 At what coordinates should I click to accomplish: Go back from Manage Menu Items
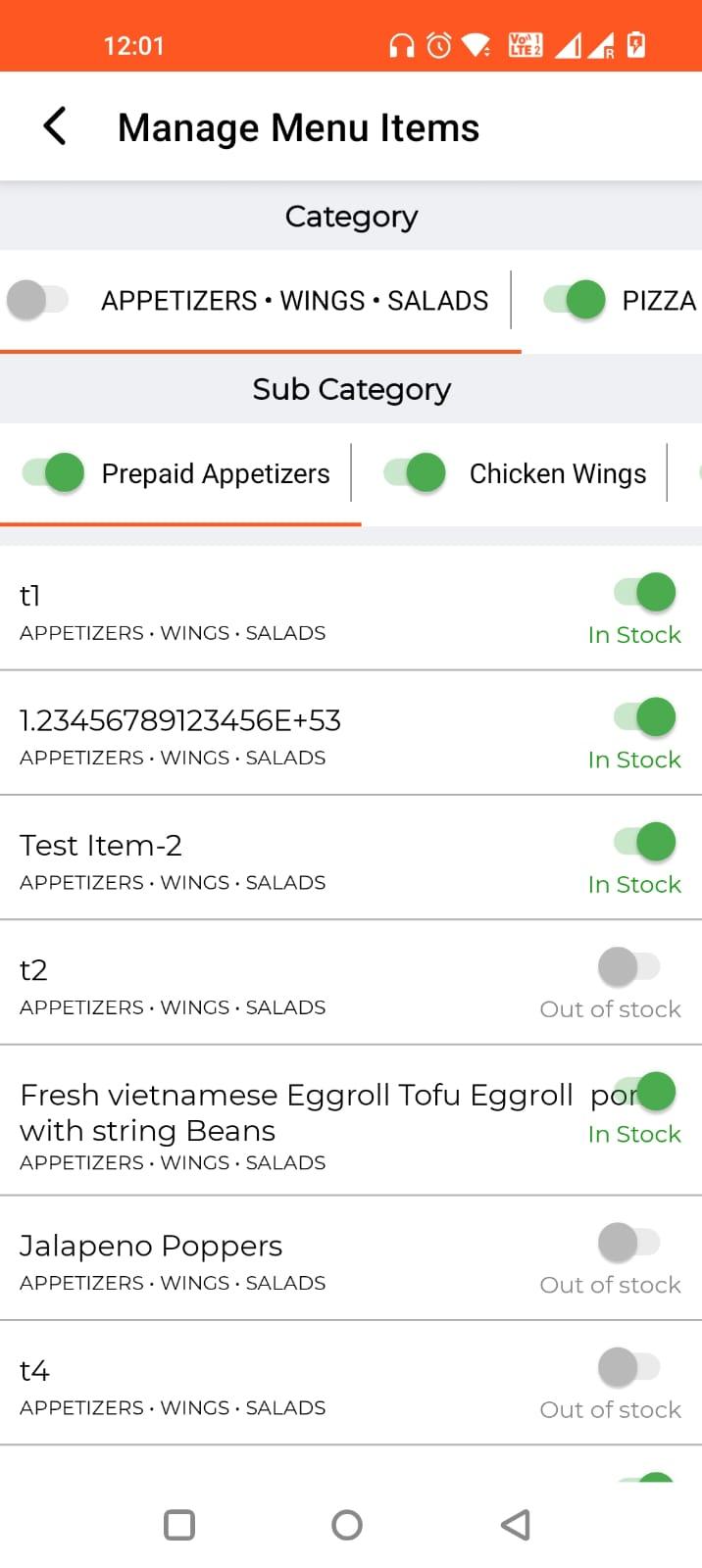pos(55,126)
